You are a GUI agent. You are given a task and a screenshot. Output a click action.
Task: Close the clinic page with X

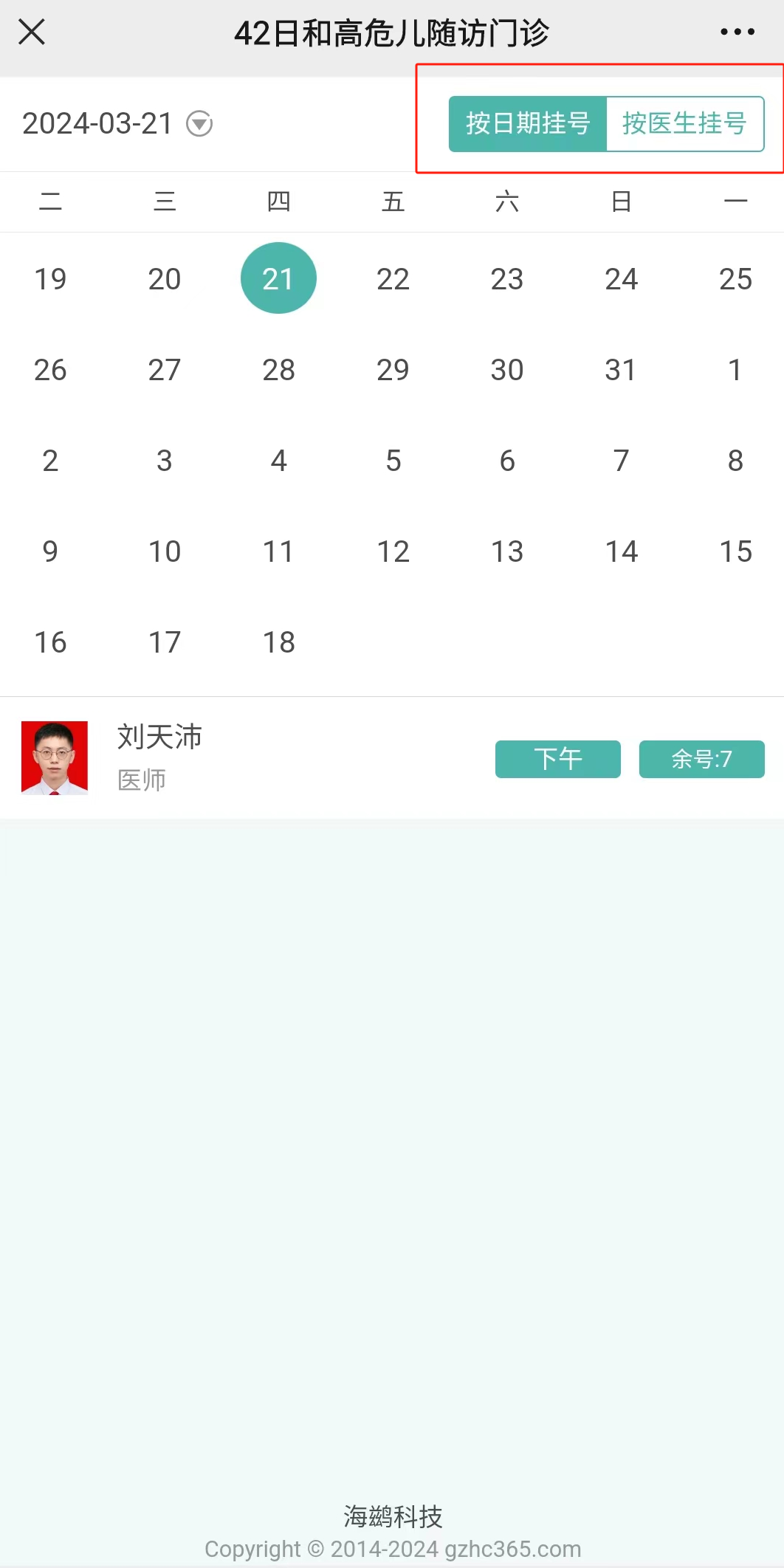(x=32, y=32)
